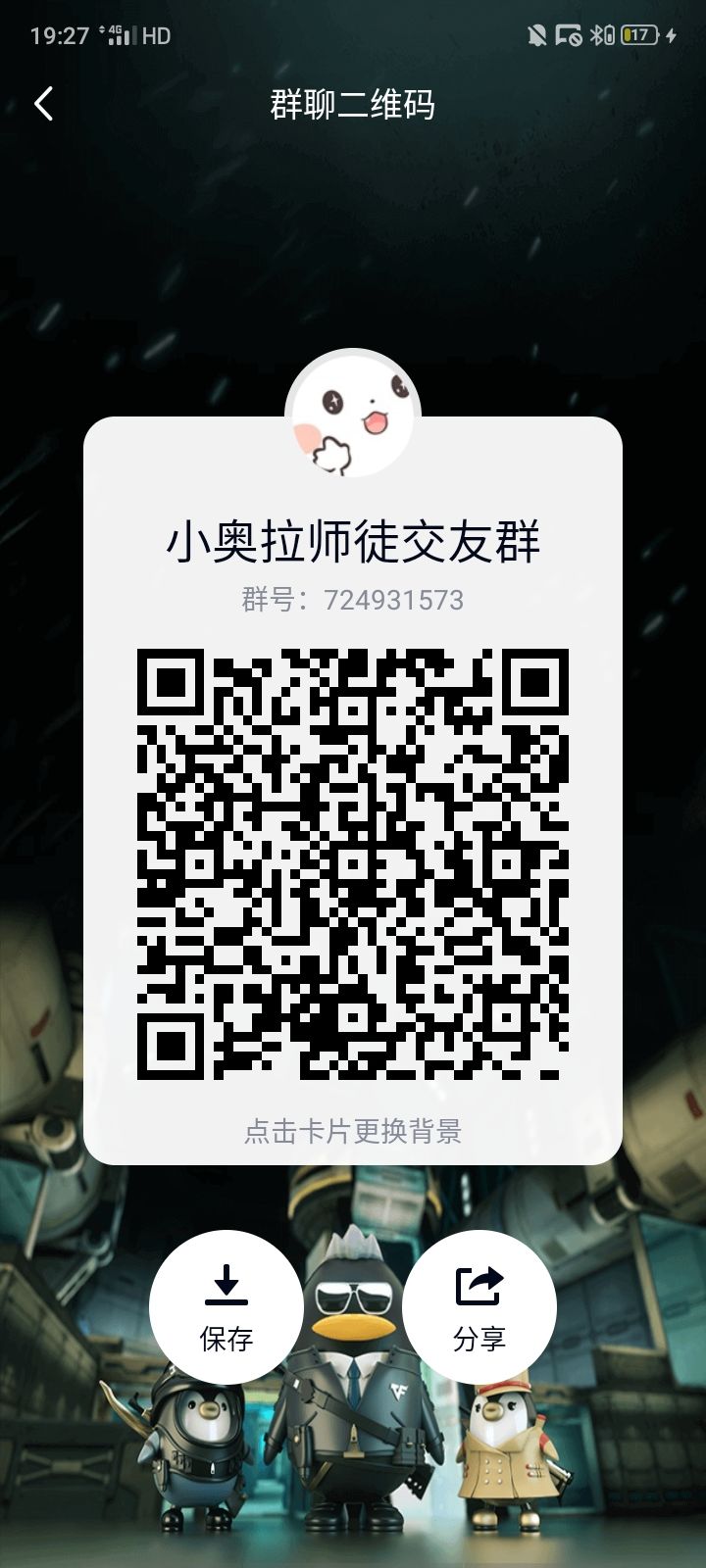Tap the share arrow icon above 分享
This screenshot has width=706, height=1568.
click(479, 1286)
